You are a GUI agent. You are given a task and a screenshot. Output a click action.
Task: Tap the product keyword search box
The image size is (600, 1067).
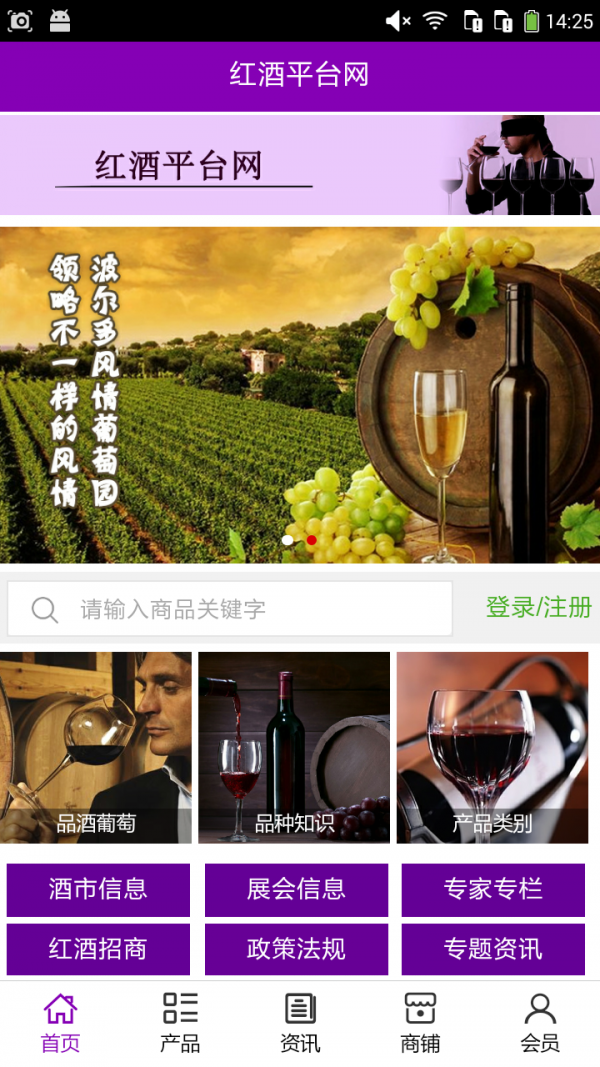click(230, 608)
